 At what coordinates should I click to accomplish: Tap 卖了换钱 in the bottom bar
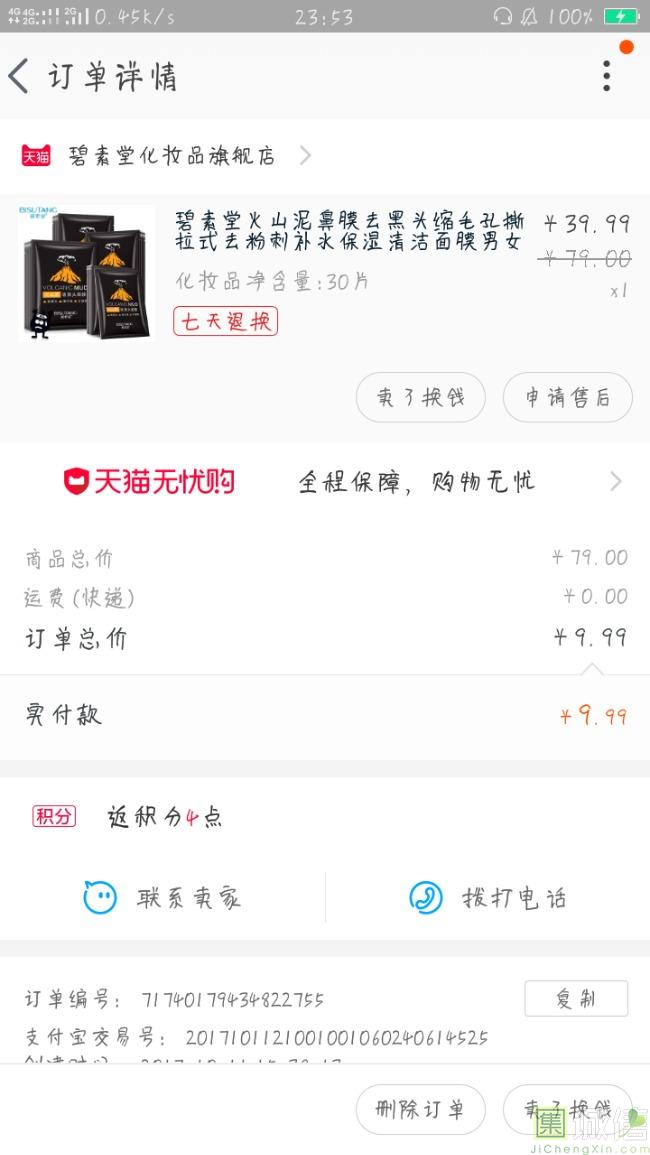point(567,1109)
